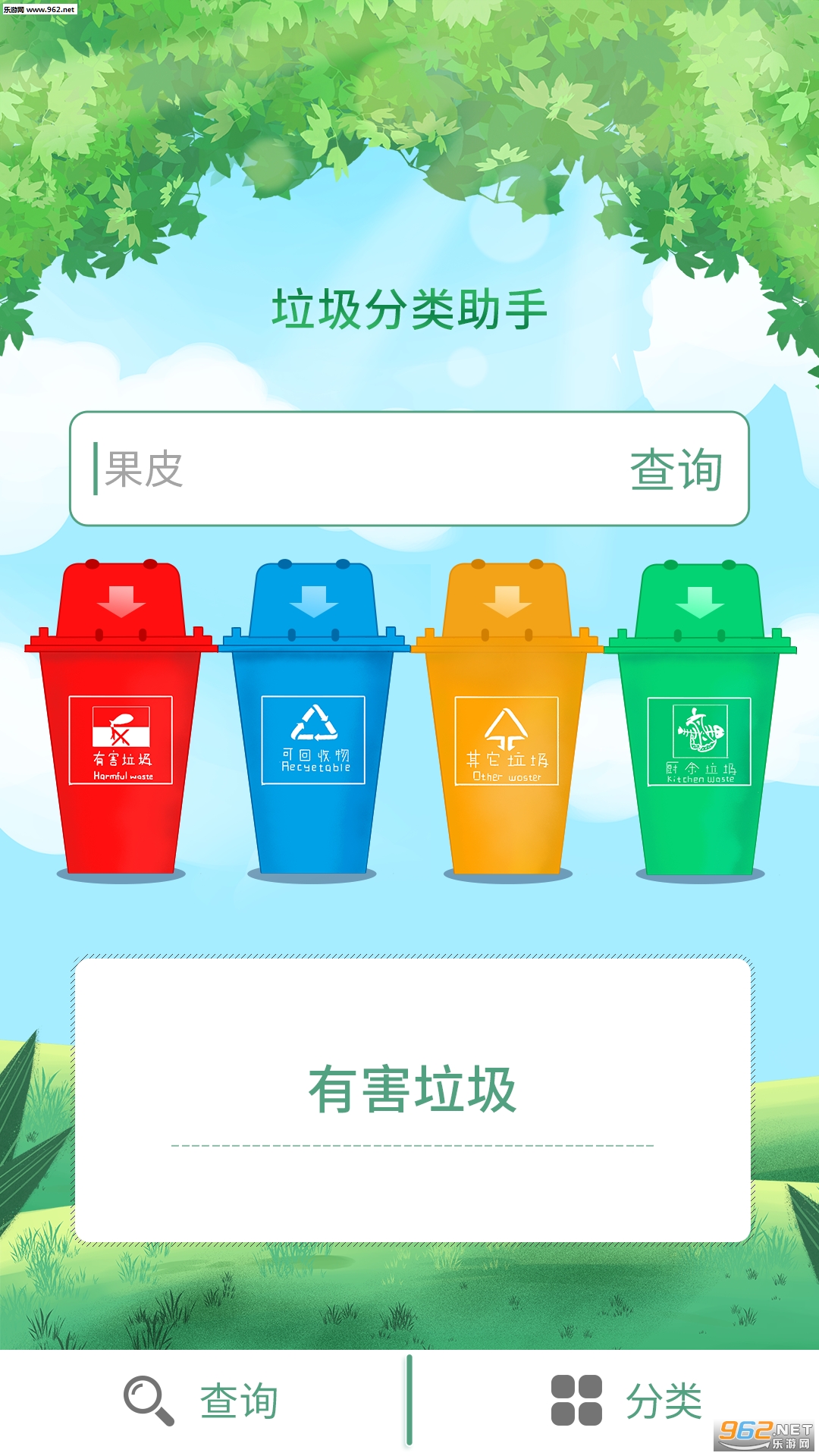Select the red 有害垃圾 bin
This screenshot has width=819, height=1456.
tap(121, 720)
